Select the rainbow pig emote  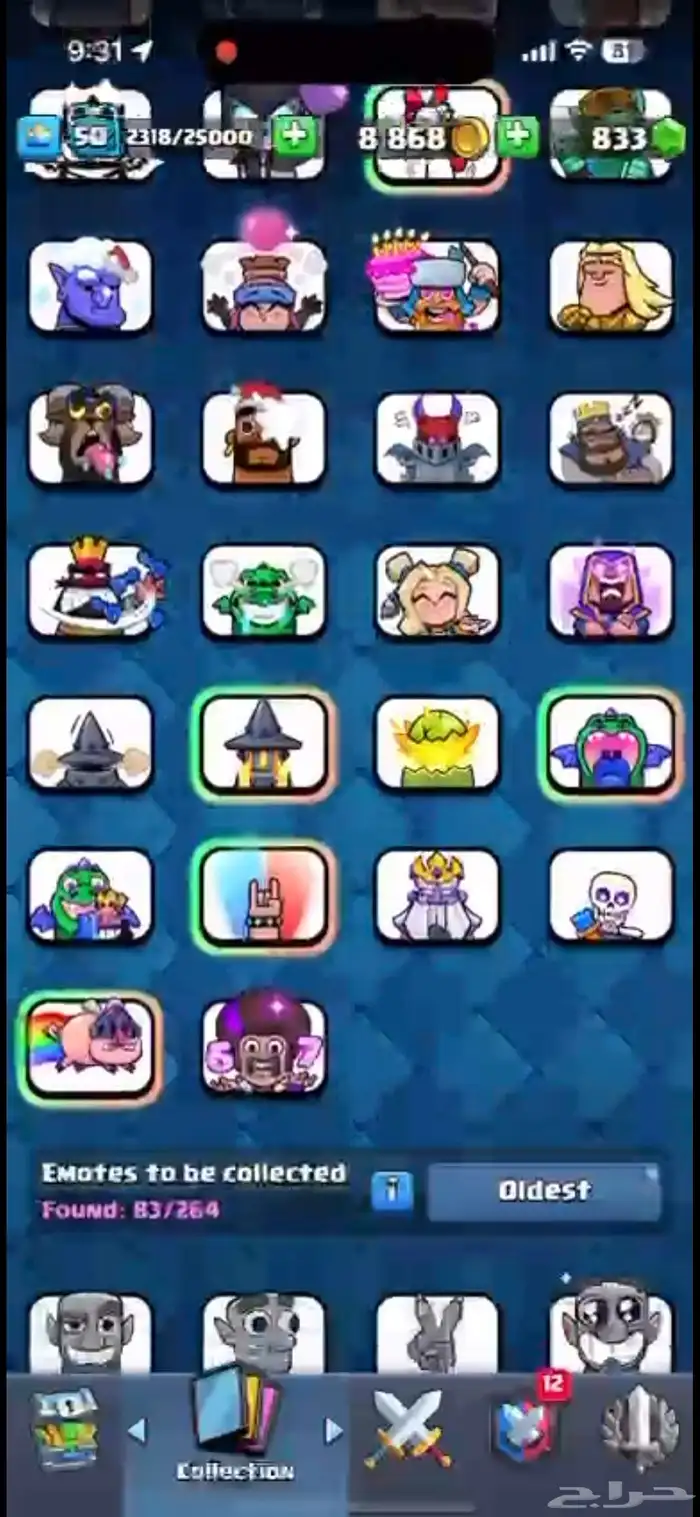[x=90, y=1047]
